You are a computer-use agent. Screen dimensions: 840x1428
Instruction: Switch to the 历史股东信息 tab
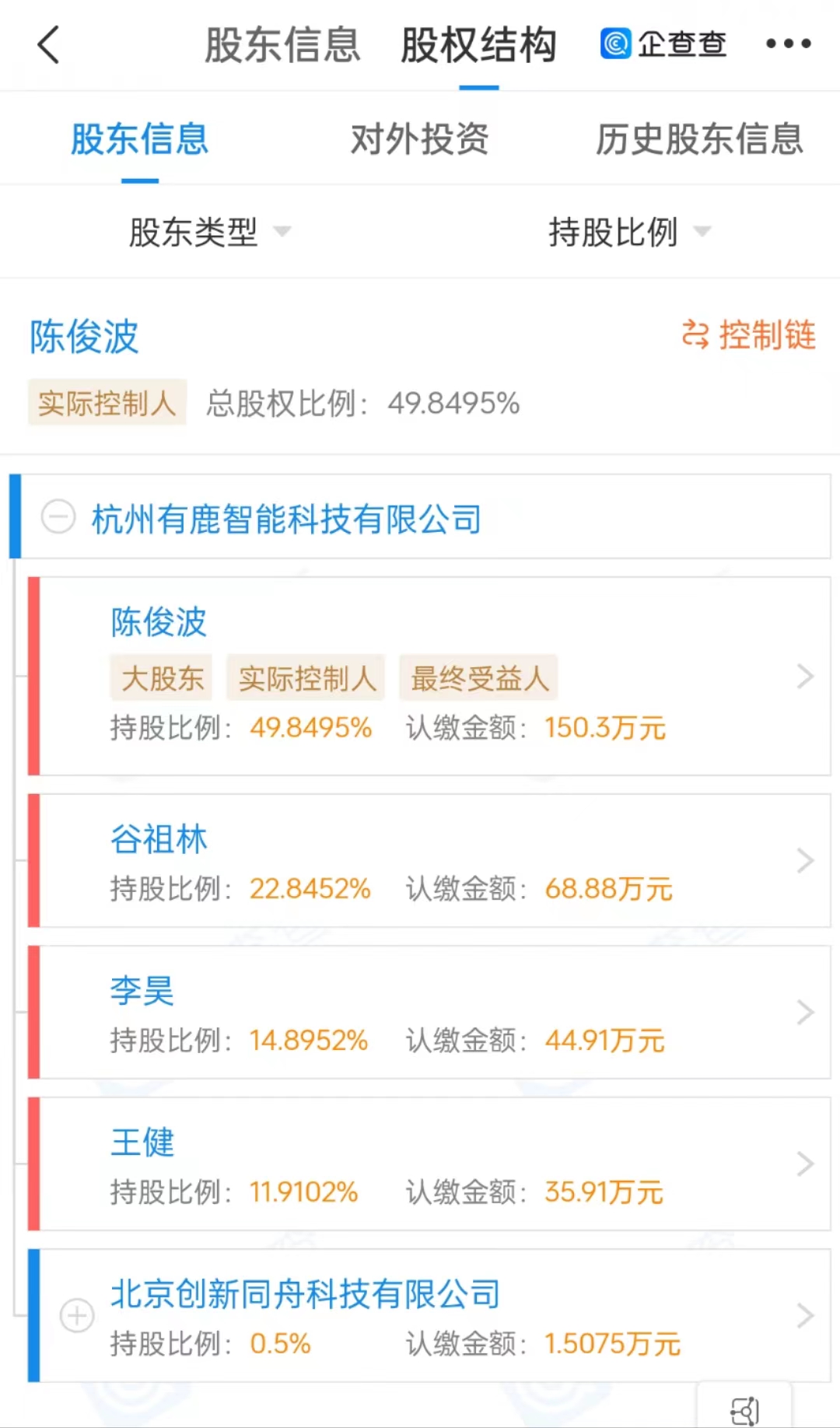pyautogui.click(x=699, y=140)
